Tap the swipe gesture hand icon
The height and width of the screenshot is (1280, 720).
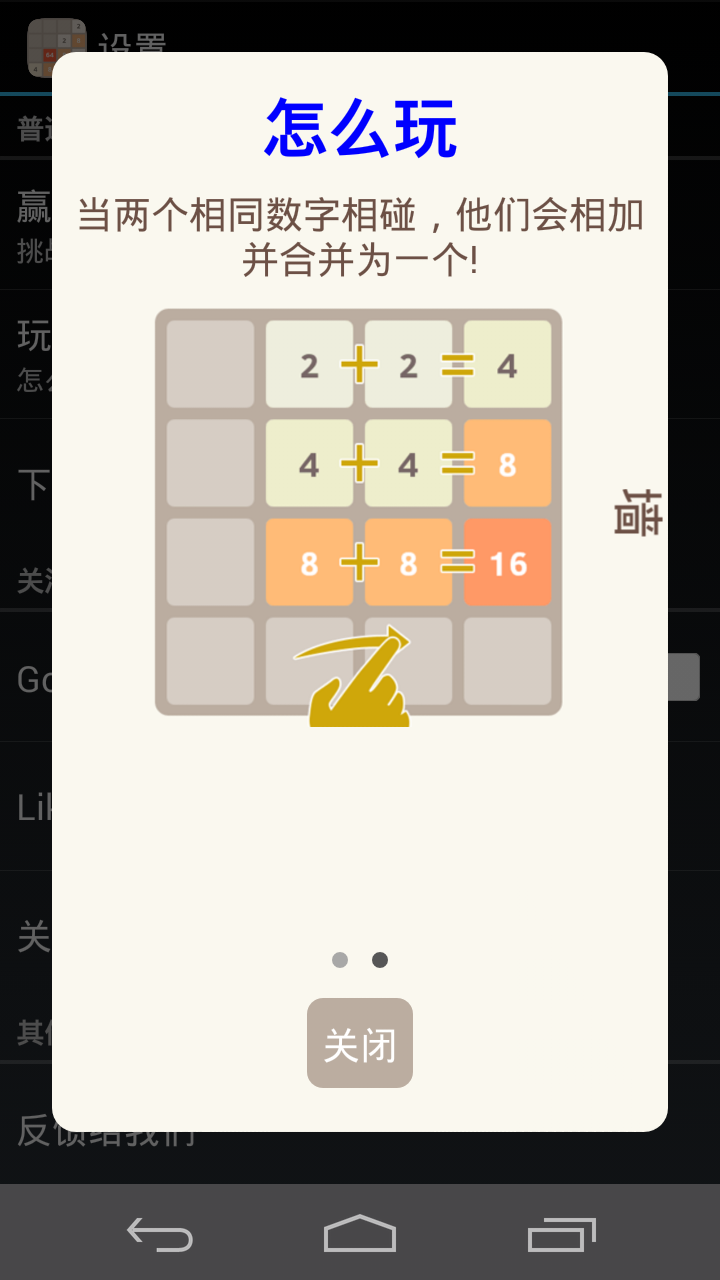pyautogui.click(x=355, y=680)
